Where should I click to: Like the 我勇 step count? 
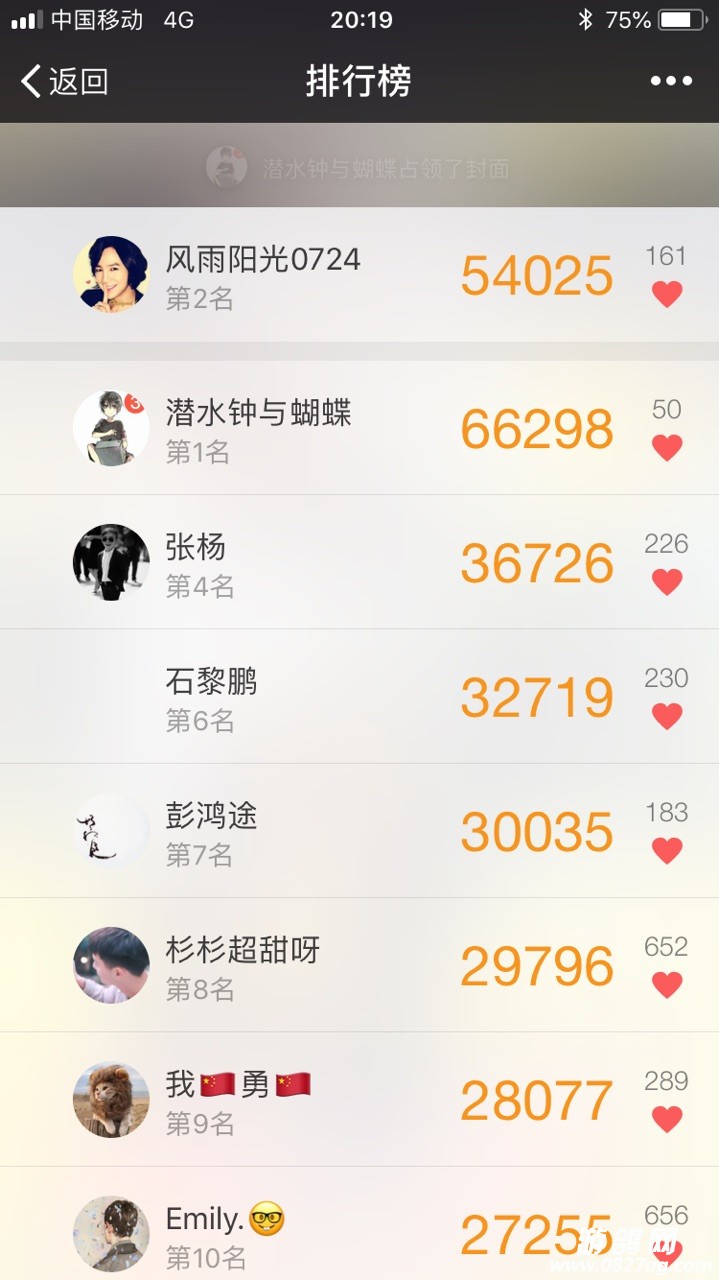tap(667, 1119)
